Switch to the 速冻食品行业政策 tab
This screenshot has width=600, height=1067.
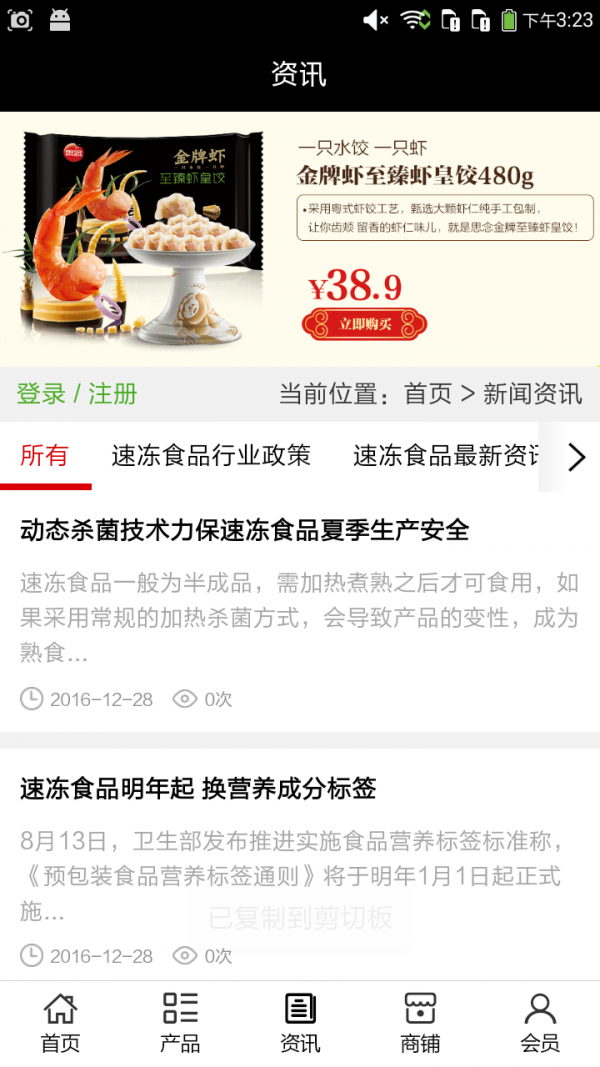coord(211,456)
